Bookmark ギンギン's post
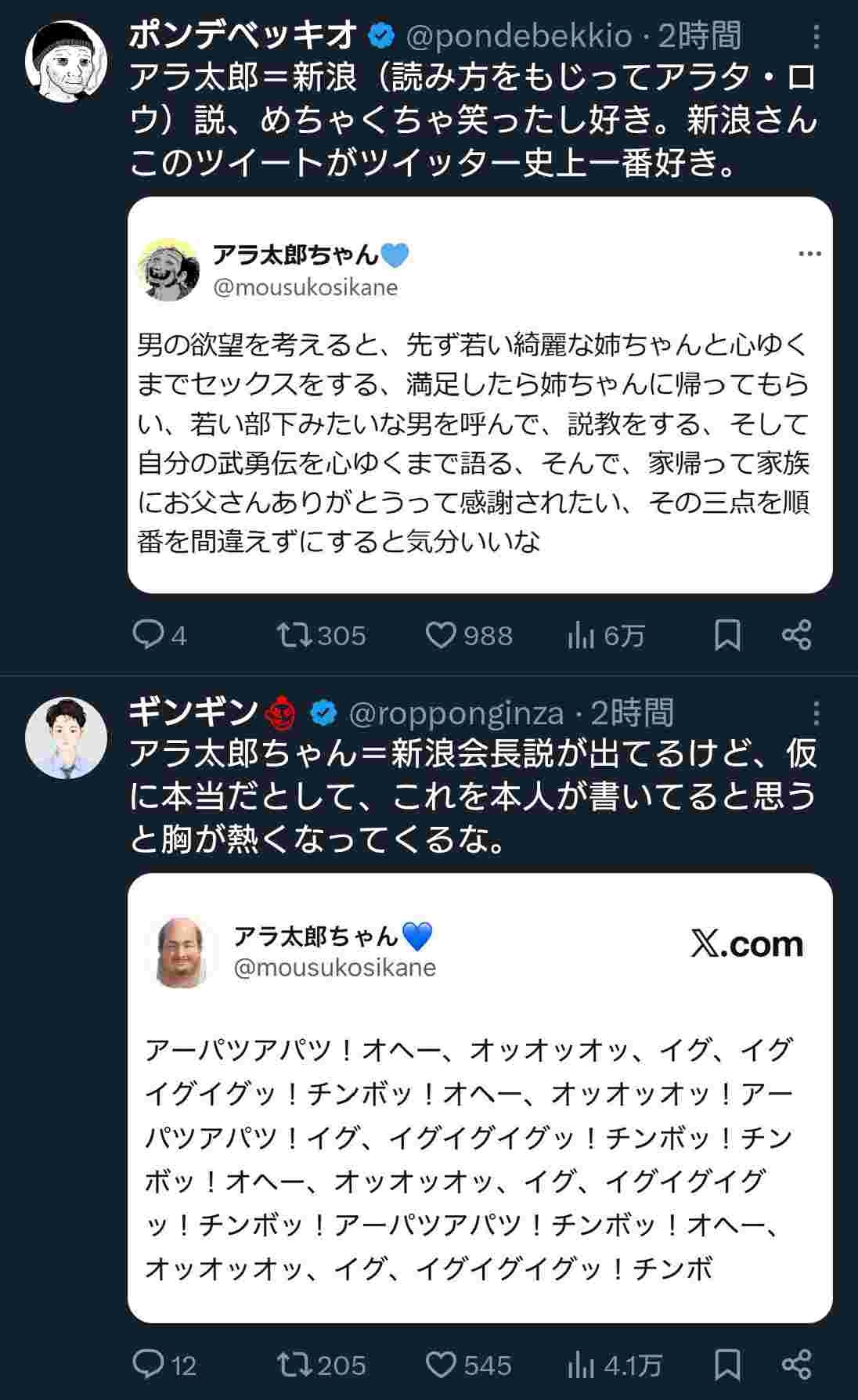This screenshot has height=1400, width=858. 727,1366
